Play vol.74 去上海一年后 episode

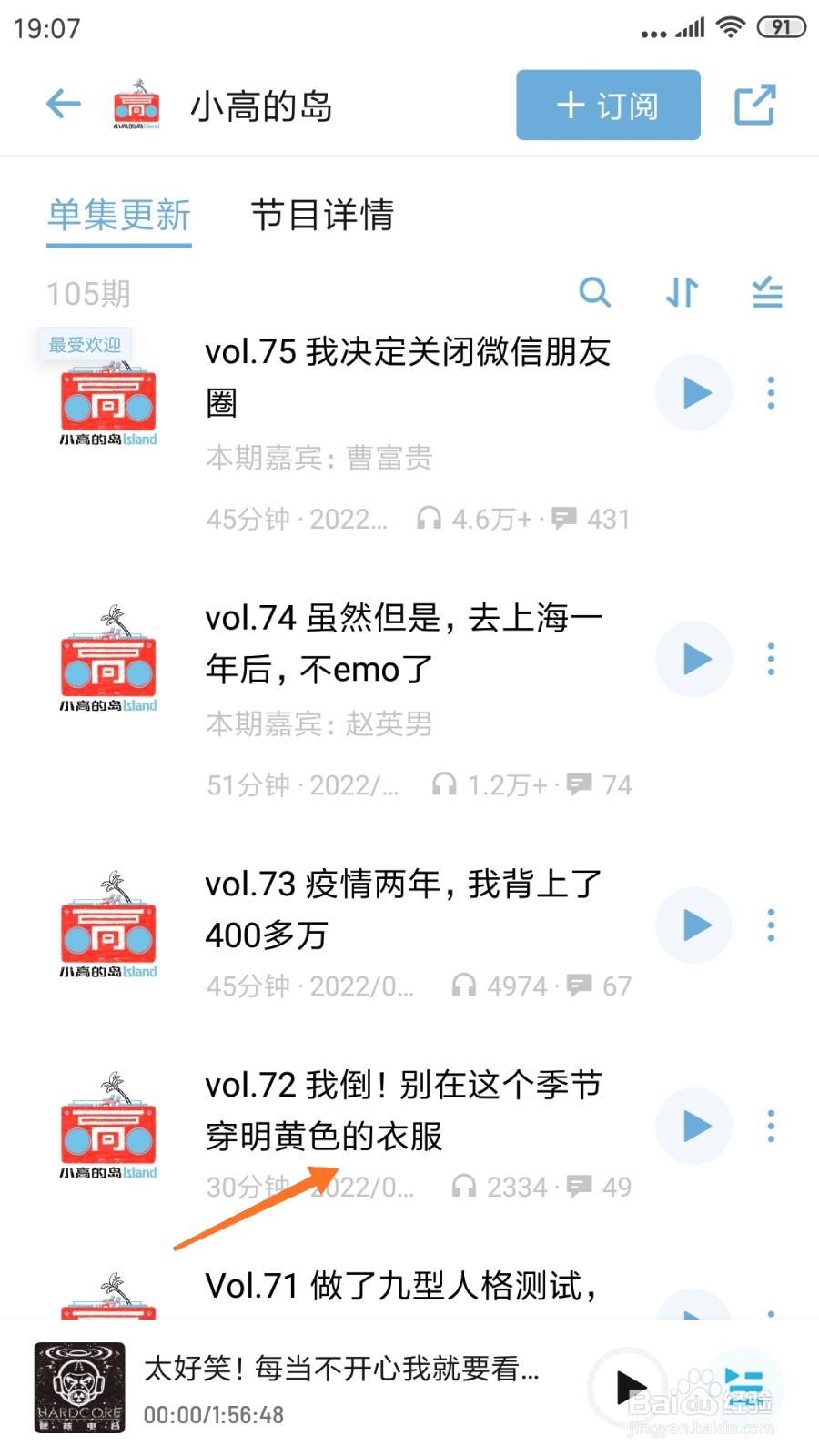pos(694,659)
